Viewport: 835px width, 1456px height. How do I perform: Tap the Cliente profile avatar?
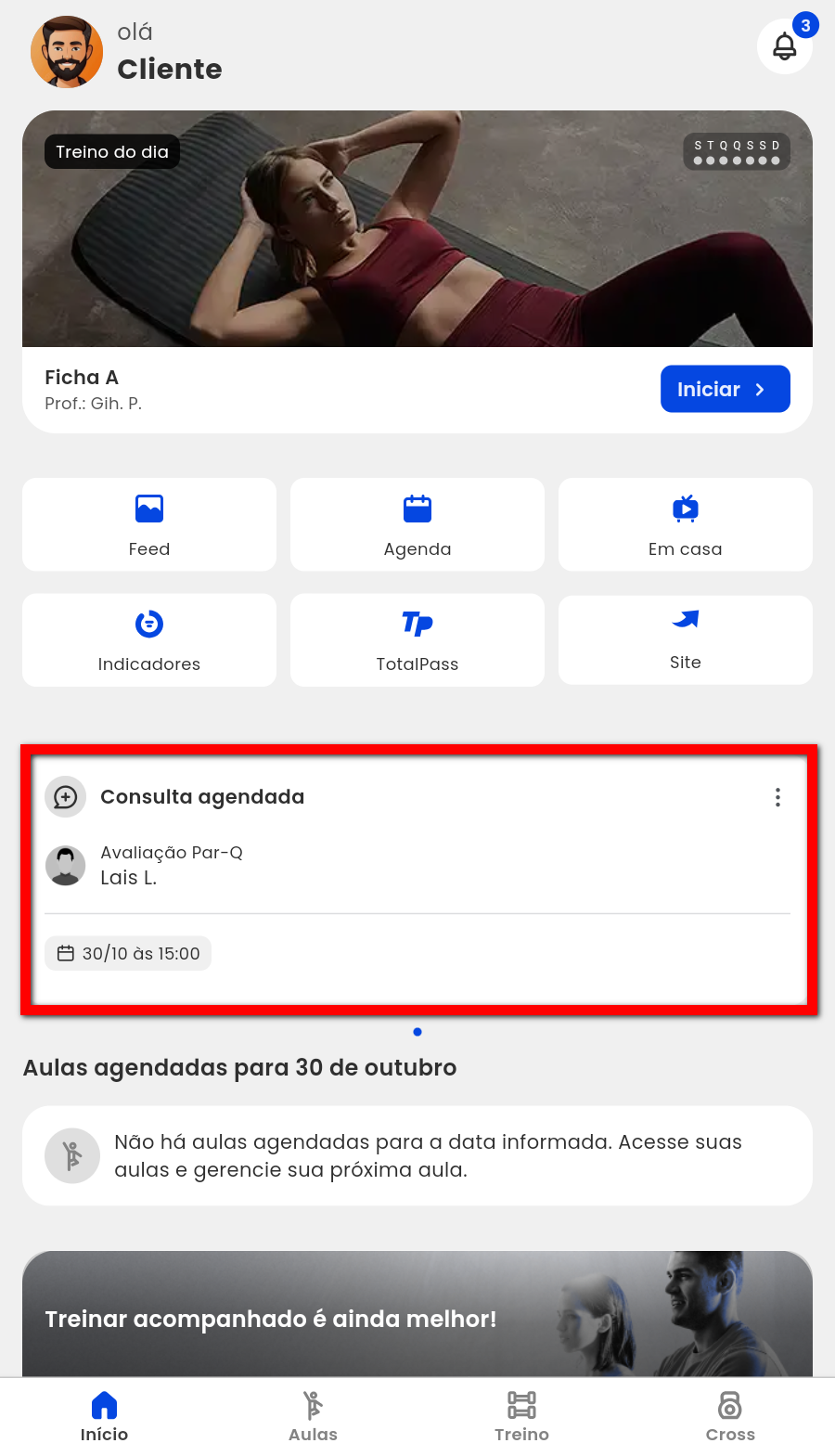[x=67, y=52]
